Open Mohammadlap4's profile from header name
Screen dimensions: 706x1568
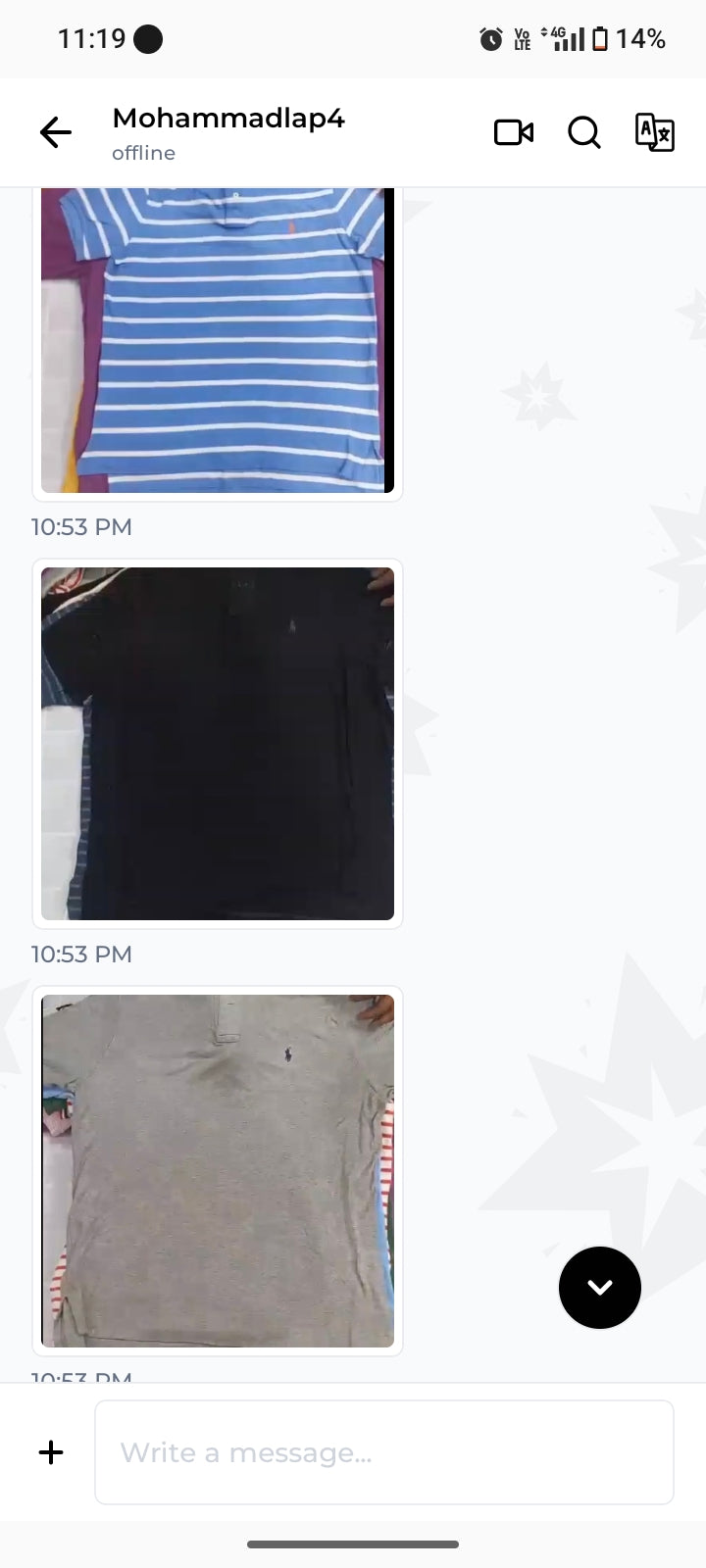pyautogui.click(x=228, y=118)
